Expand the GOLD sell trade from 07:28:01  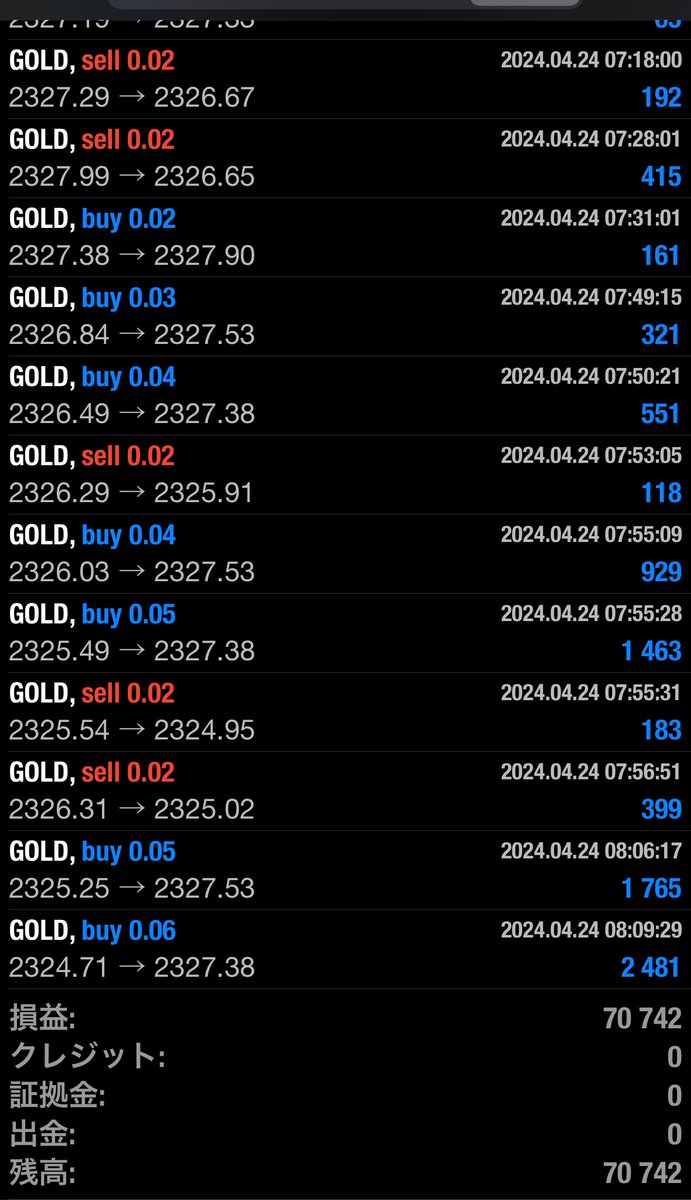(x=345, y=158)
